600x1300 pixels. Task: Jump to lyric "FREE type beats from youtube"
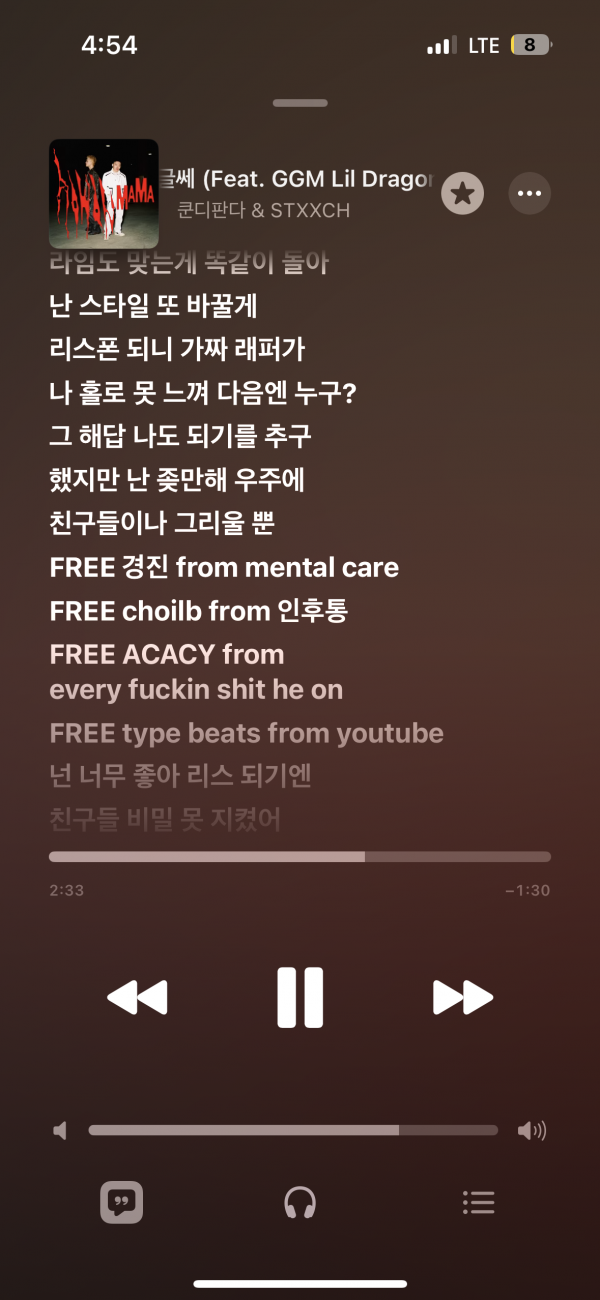pos(246,733)
